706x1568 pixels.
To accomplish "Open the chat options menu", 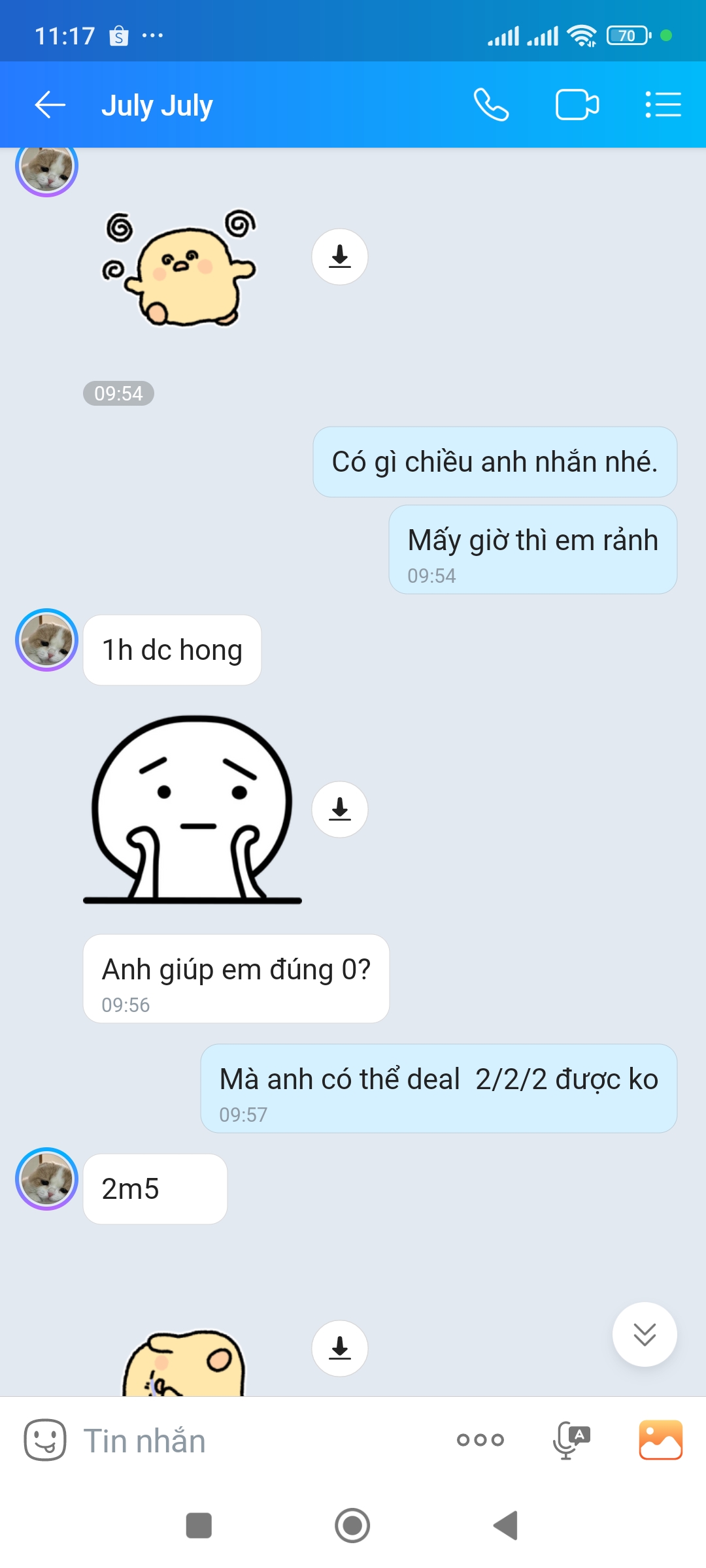I will pyautogui.click(x=663, y=105).
